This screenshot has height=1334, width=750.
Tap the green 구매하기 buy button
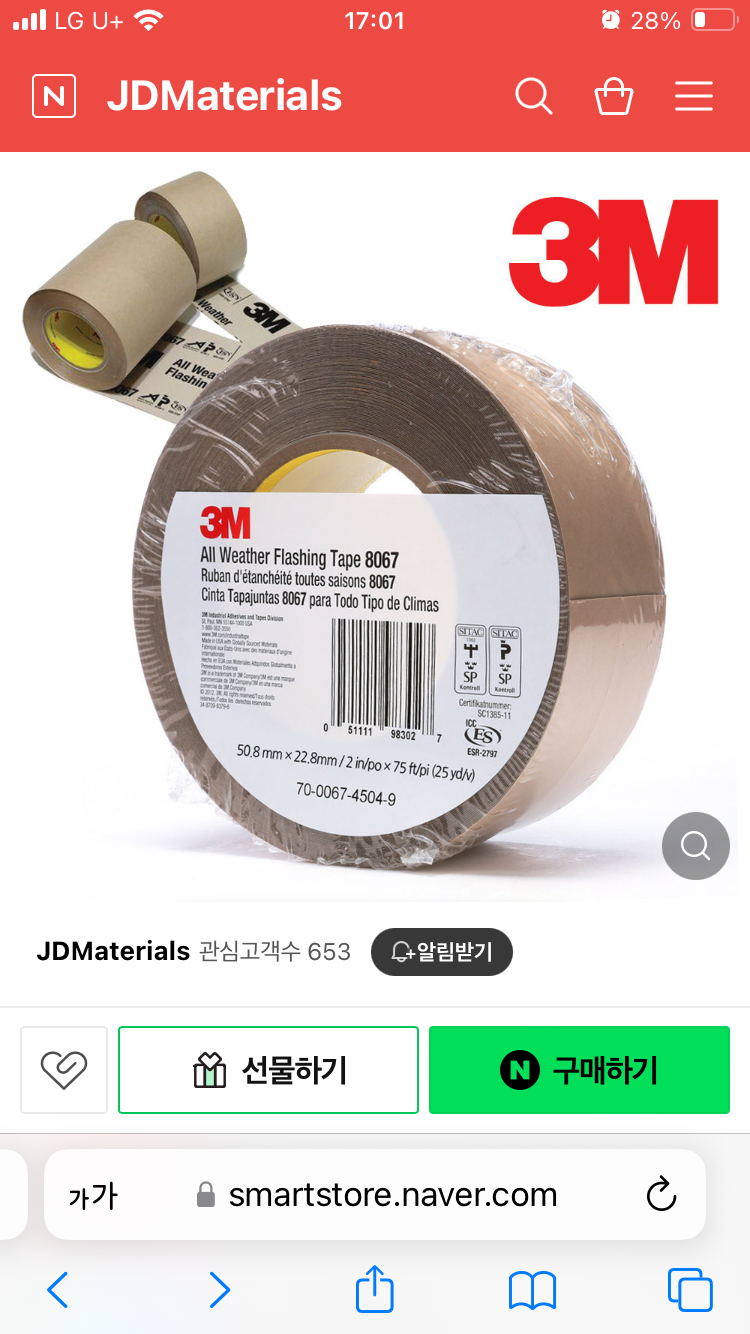click(x=579, y=1070)
